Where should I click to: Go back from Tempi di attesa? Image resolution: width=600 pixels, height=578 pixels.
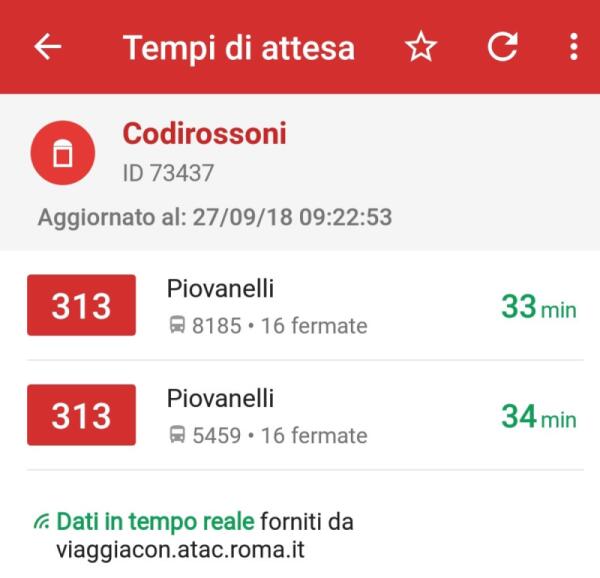point(48,48)
